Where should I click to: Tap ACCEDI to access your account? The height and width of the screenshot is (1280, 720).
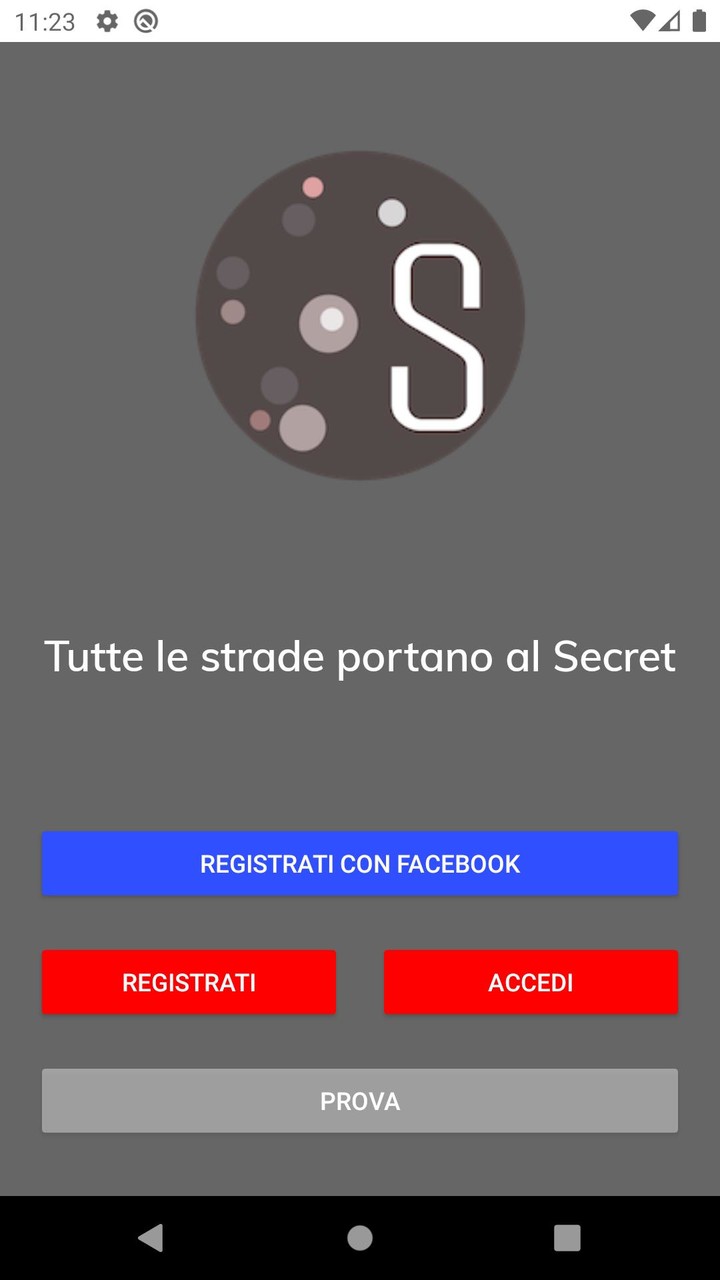(531, 982)
